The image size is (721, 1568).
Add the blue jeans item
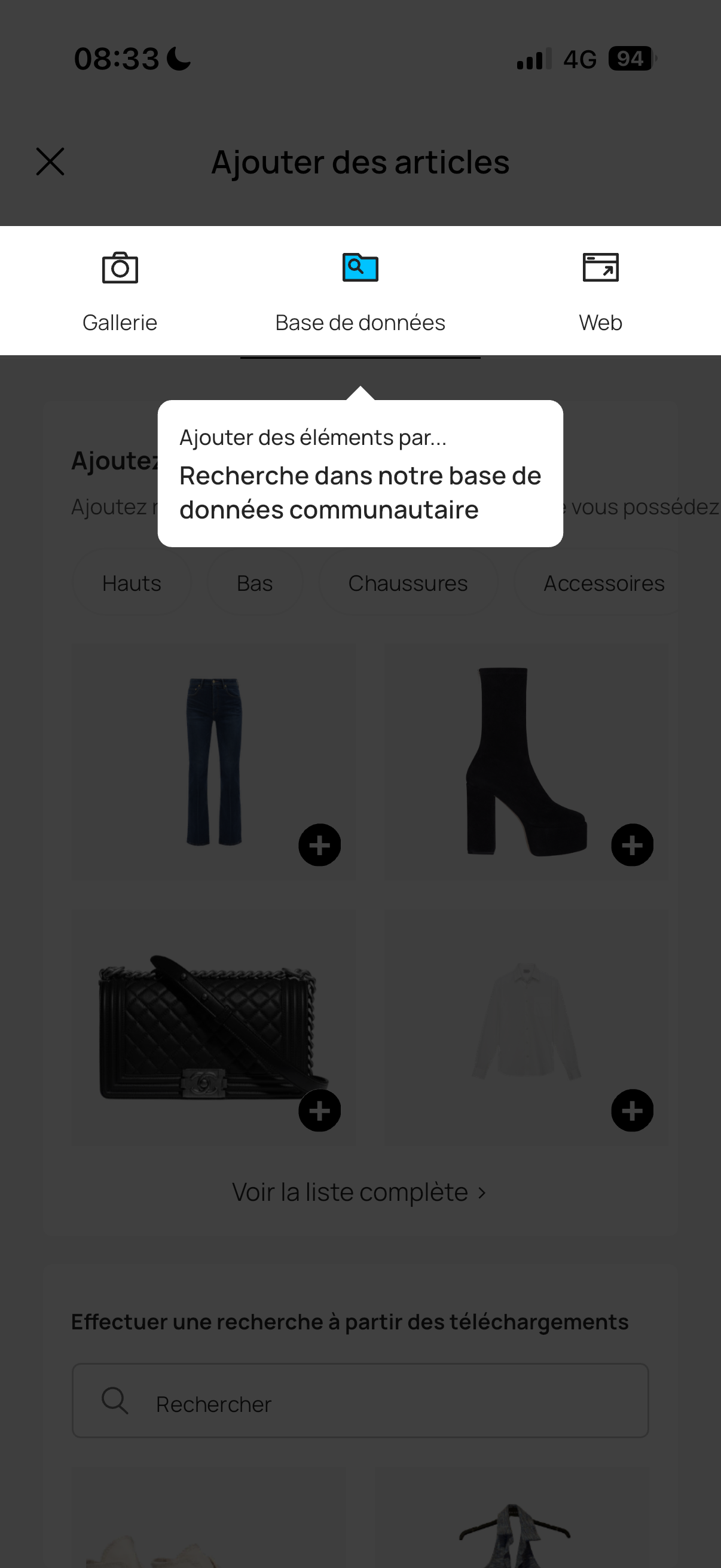[x=319, y=845]
